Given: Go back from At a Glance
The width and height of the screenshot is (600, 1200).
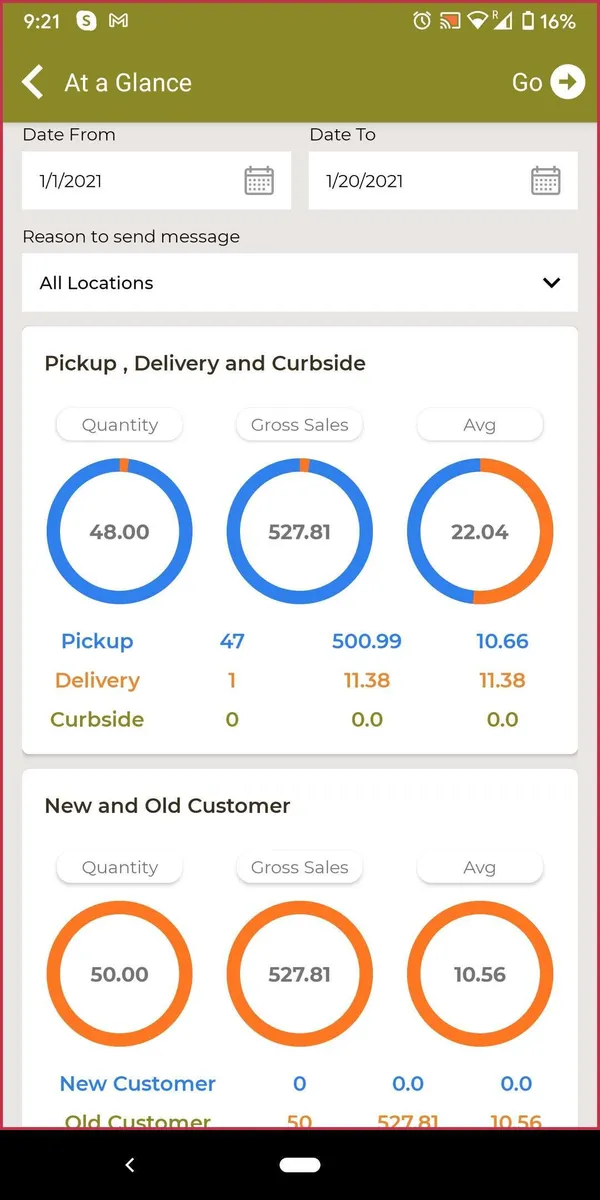Looking at the screenshot, I should [33, 82].
